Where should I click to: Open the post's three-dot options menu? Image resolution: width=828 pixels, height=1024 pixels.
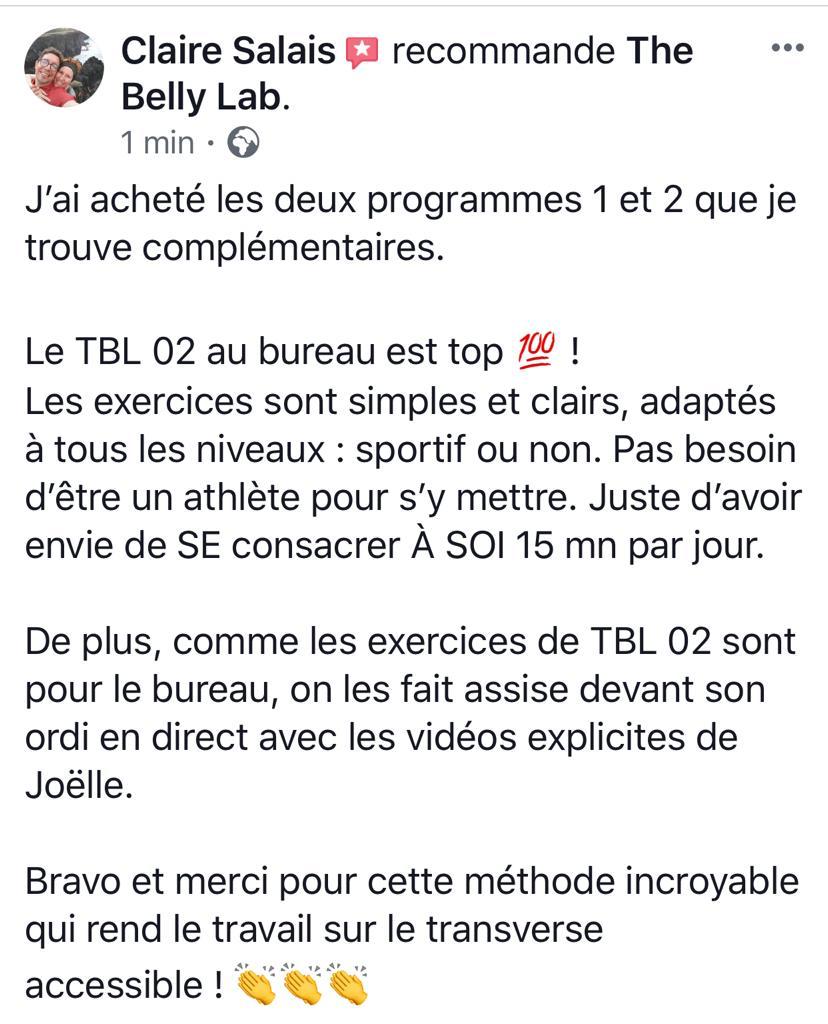pyautogui.click(x=788, y=50)
